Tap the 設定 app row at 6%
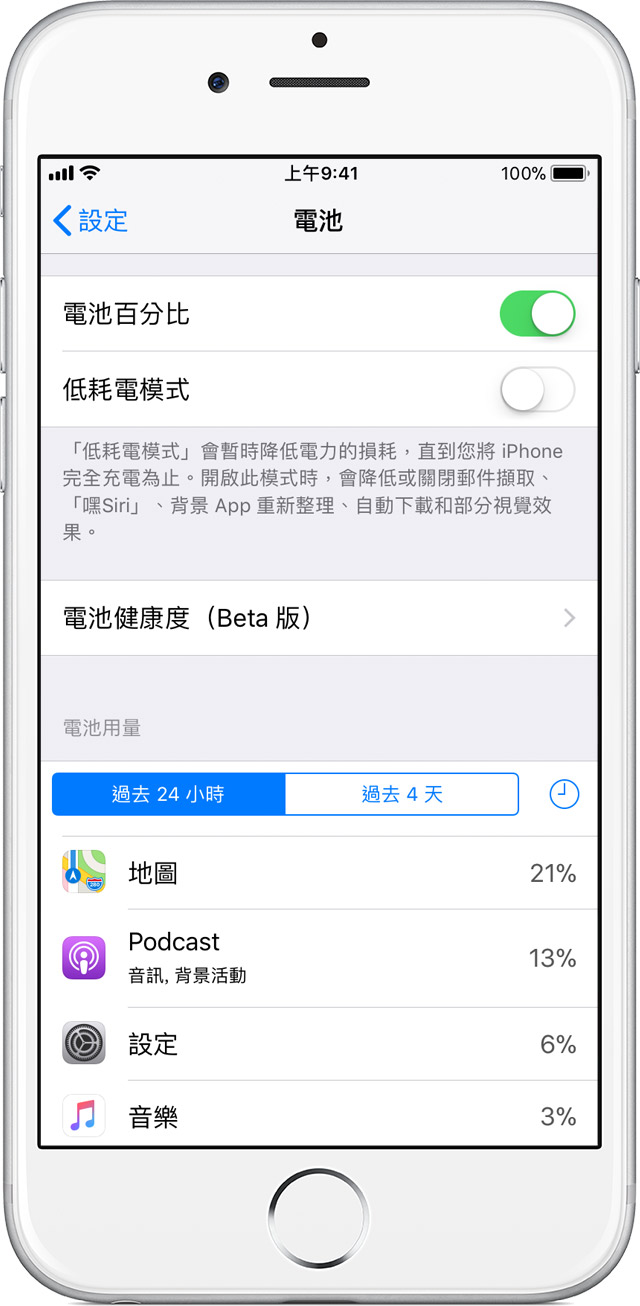Viewport: 640px width, 1306px height. [x=319, y=1044]
